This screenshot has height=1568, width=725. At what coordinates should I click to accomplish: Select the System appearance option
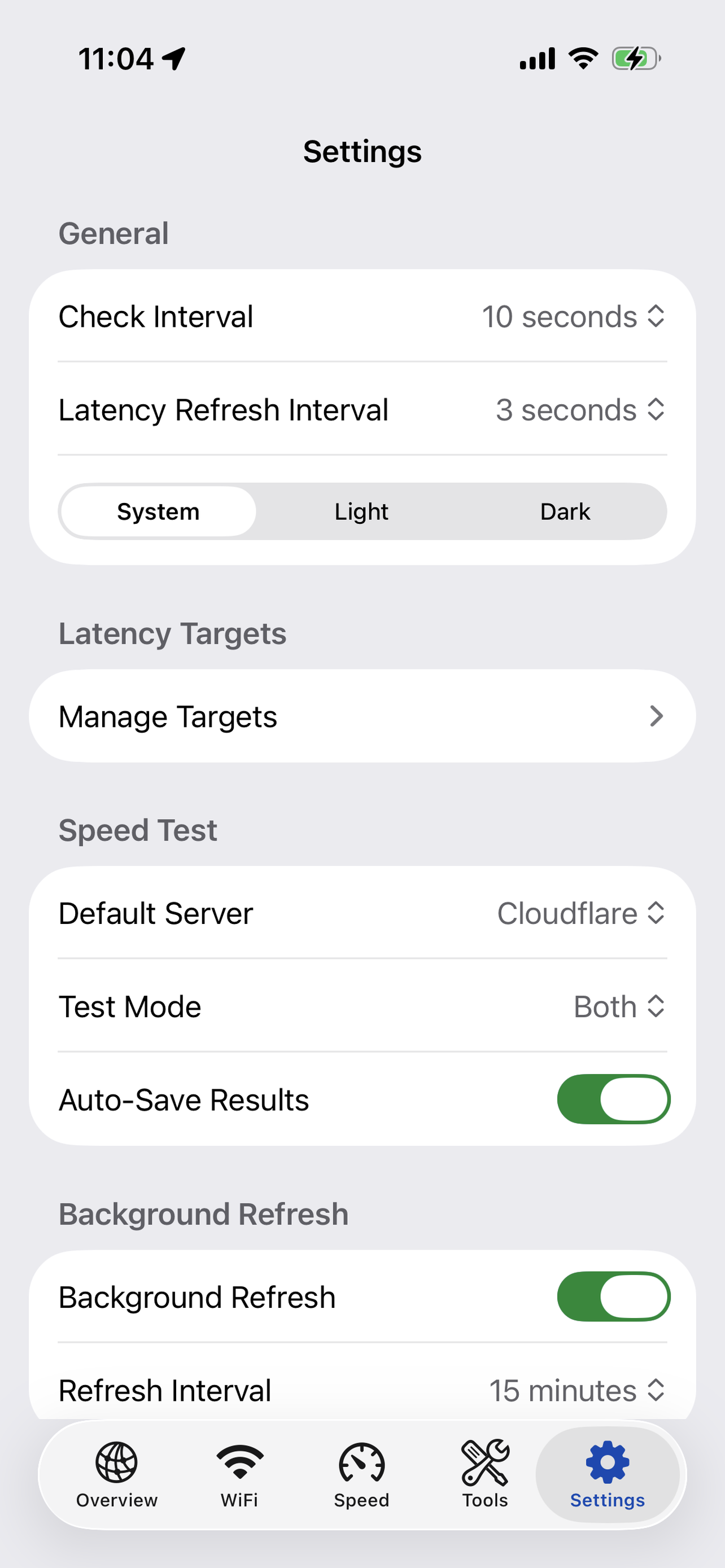click(x=158, y=511)
